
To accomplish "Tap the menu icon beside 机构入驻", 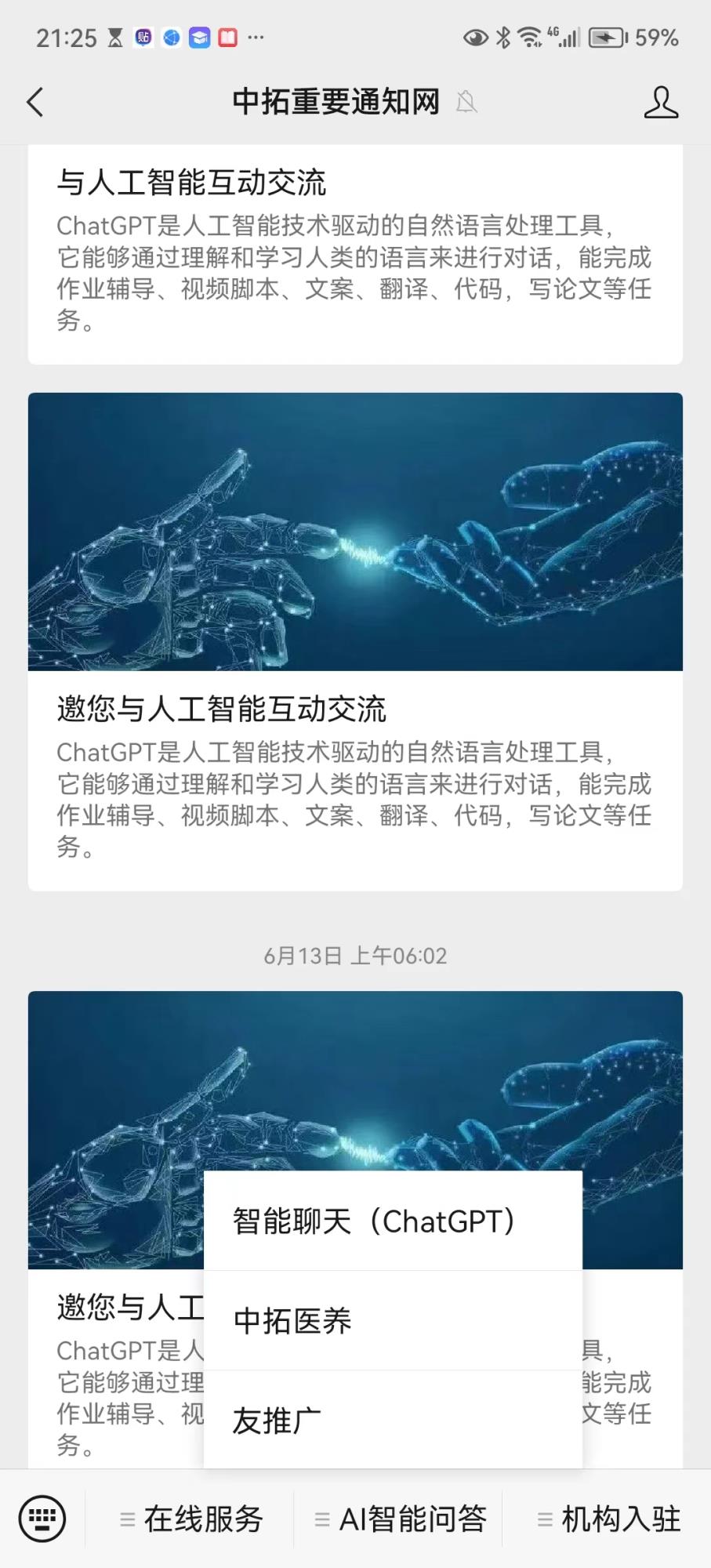I will tap(544, 1519).
